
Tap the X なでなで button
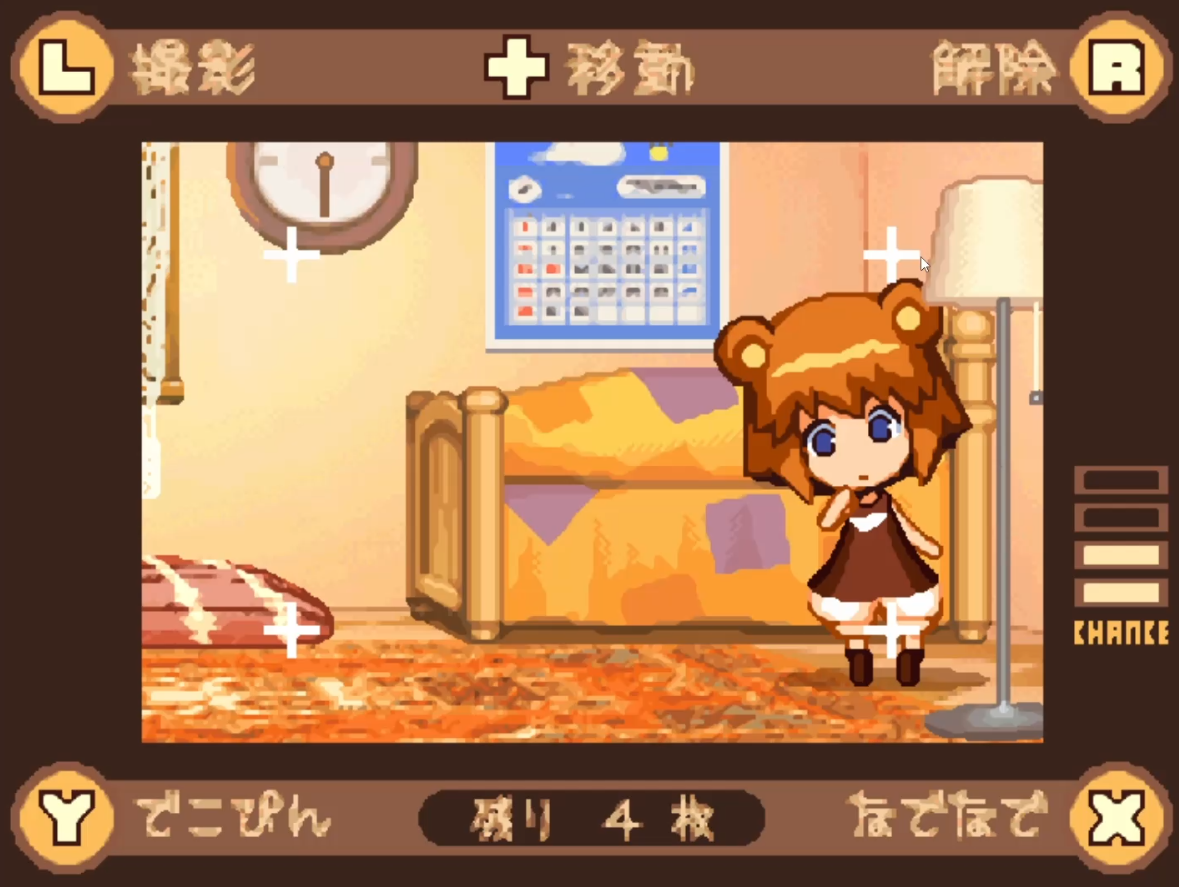pos(1116,818)
